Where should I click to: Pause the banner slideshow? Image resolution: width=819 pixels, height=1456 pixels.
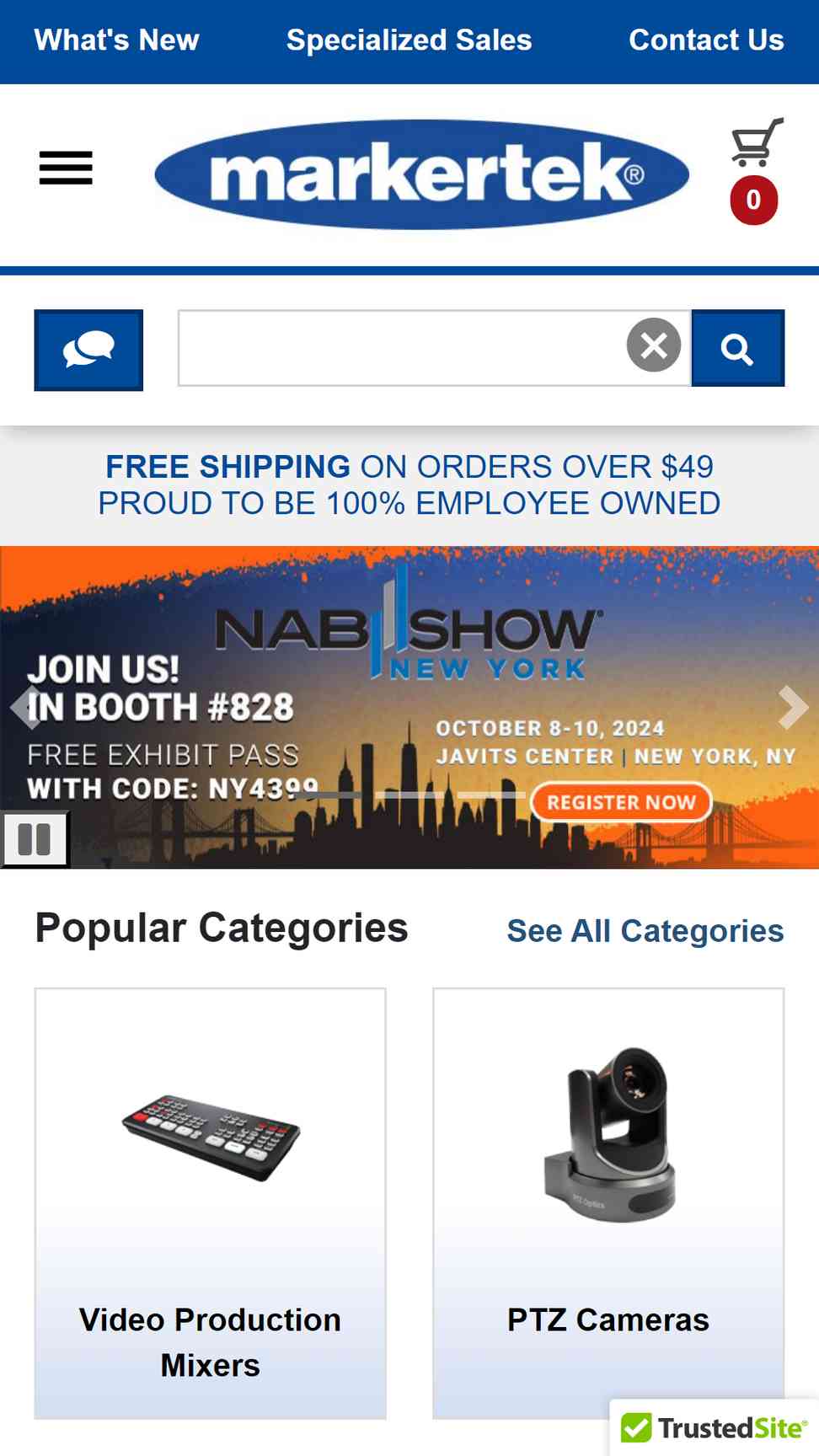pos(35,839)
